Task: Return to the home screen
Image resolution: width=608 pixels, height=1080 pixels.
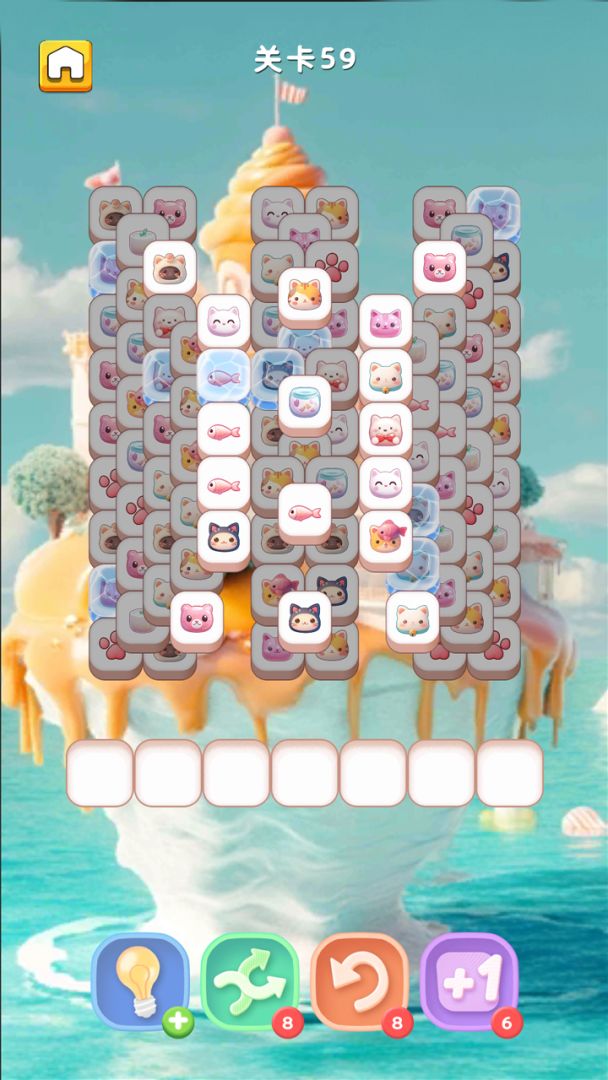Action: [65, 65]
